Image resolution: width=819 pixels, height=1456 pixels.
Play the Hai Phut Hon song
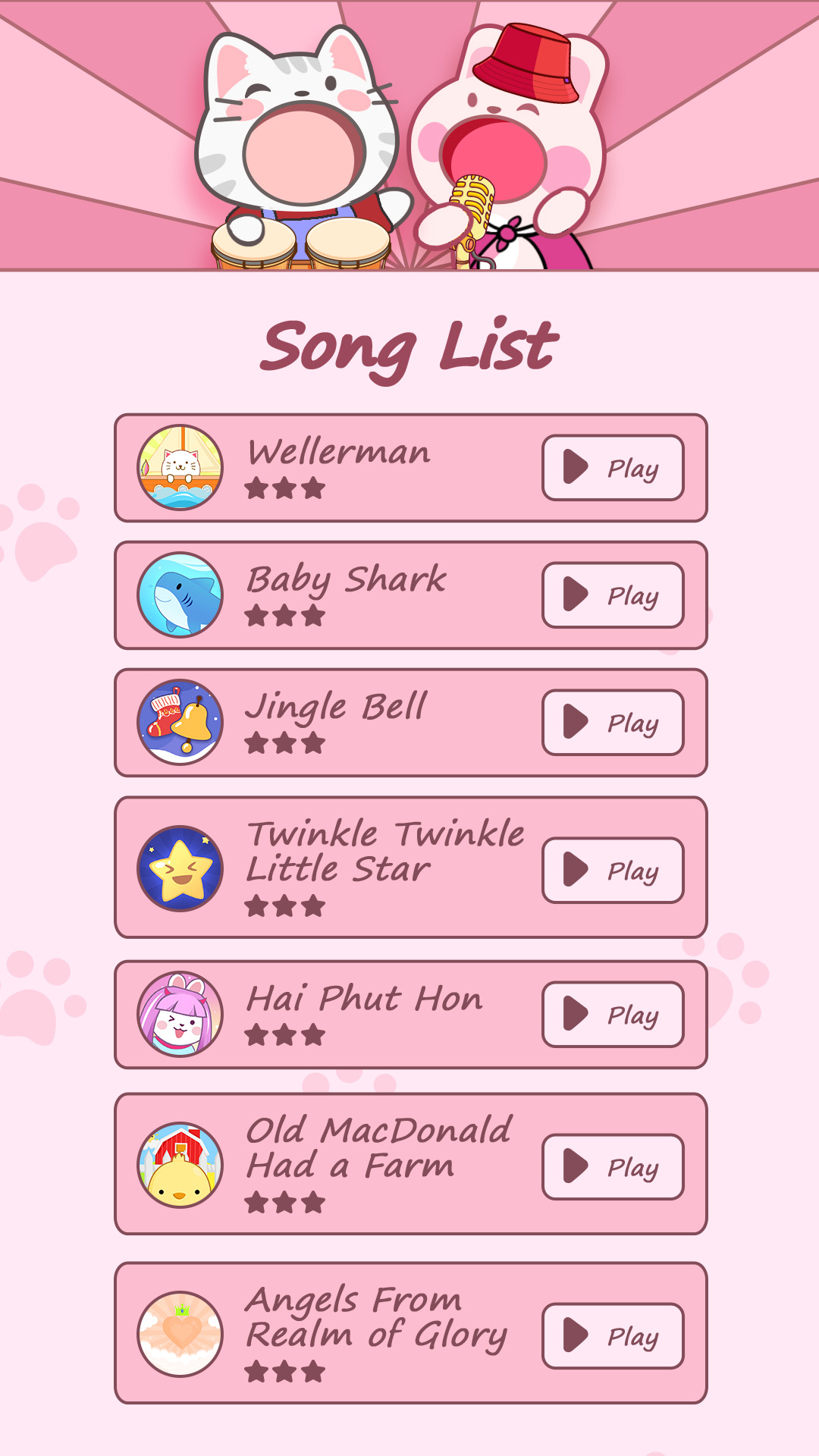pyautogui.click(x=613, y=1015)
